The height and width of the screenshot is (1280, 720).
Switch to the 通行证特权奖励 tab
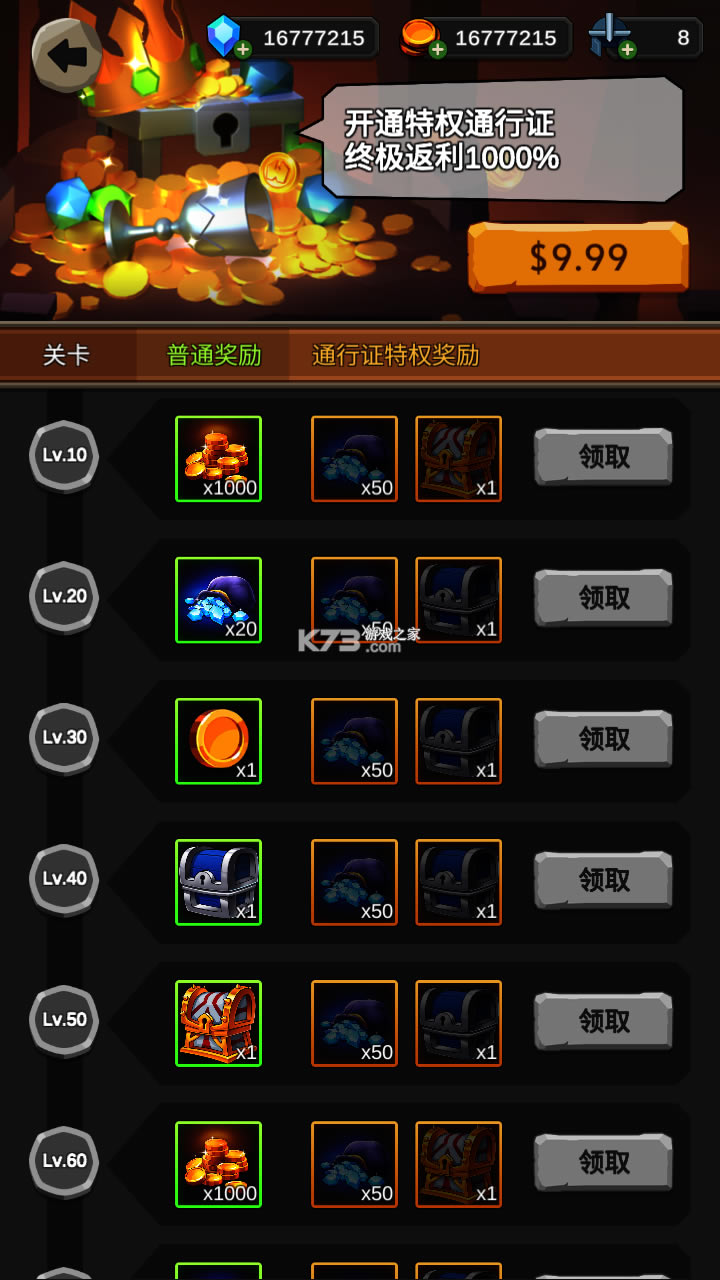click(x=397, y=355)
